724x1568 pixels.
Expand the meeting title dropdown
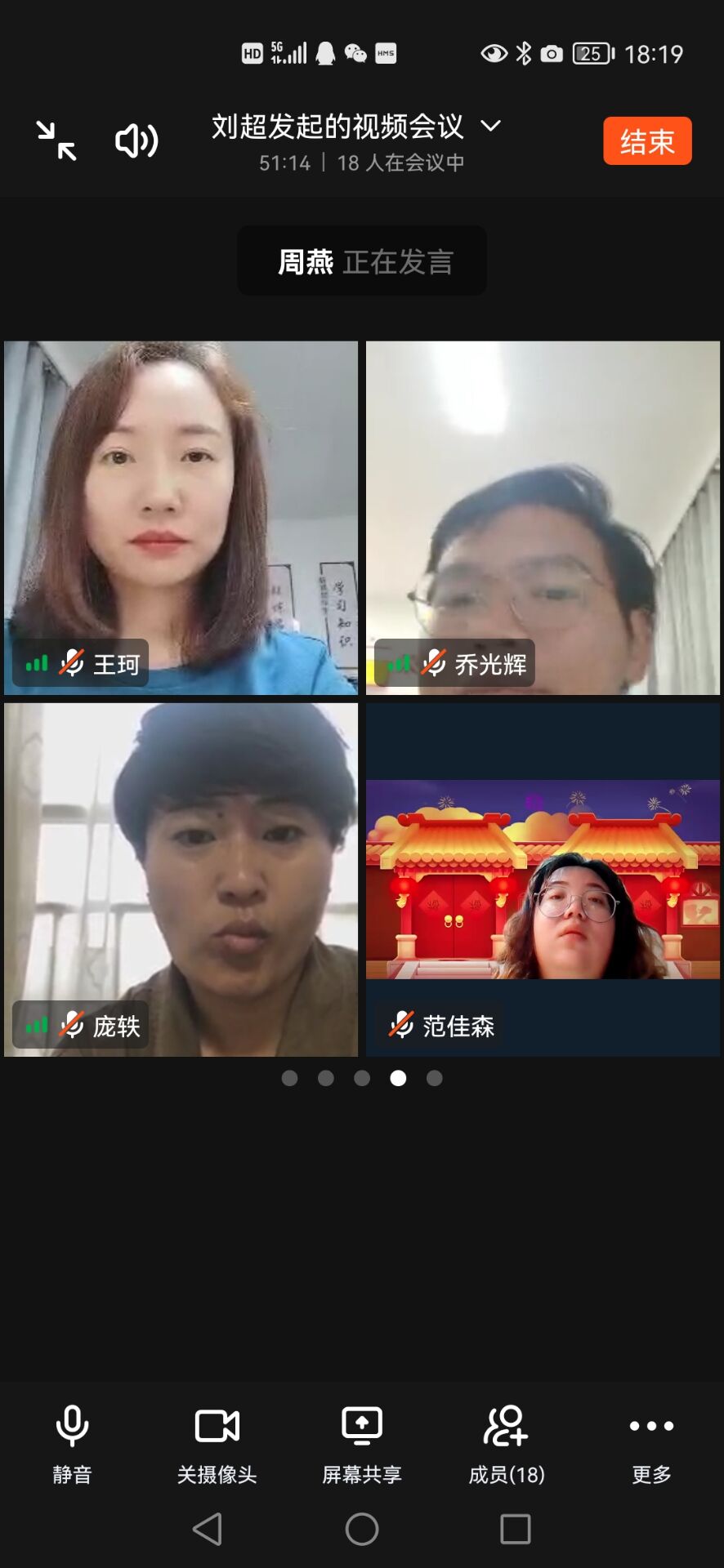[x=490, y=126]
